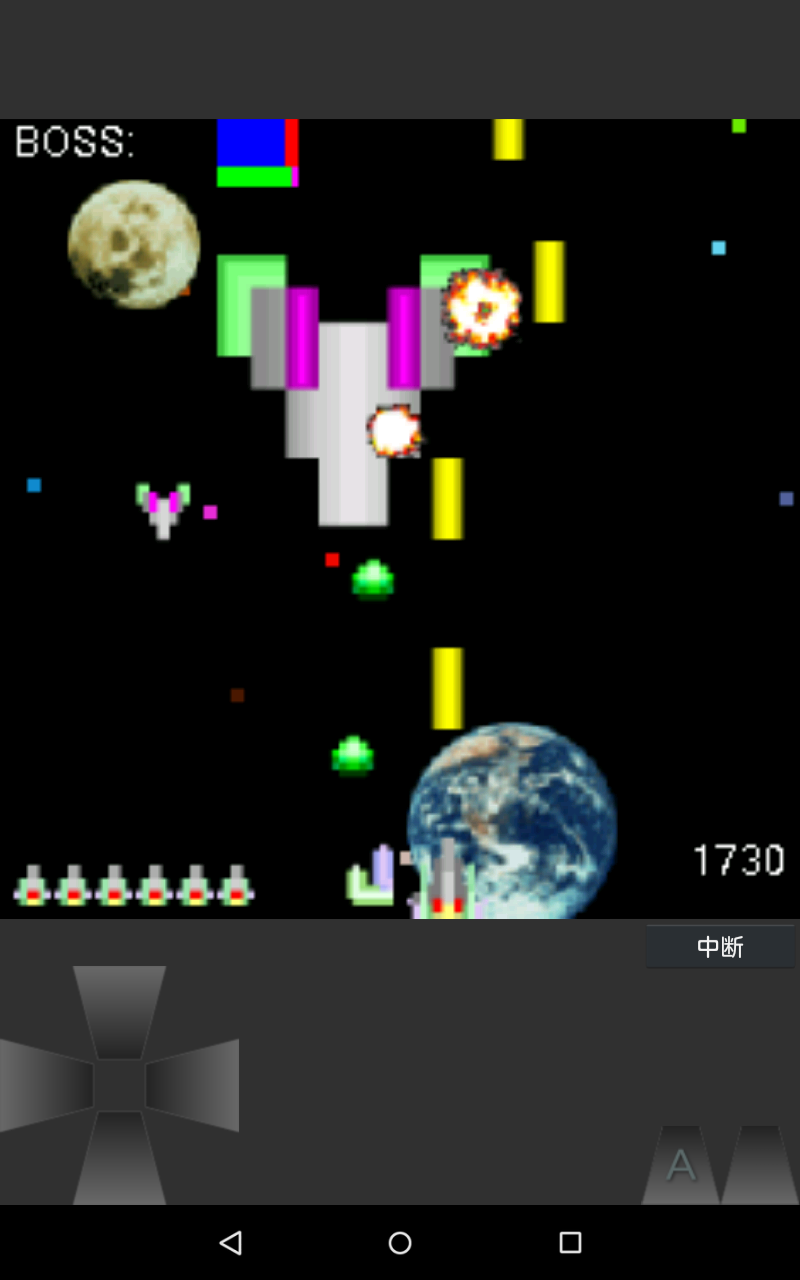The height and width of the screenshot is (1280, 800).
Task: Steer right using the D-pad
Action: click(x=192, y=1085)
